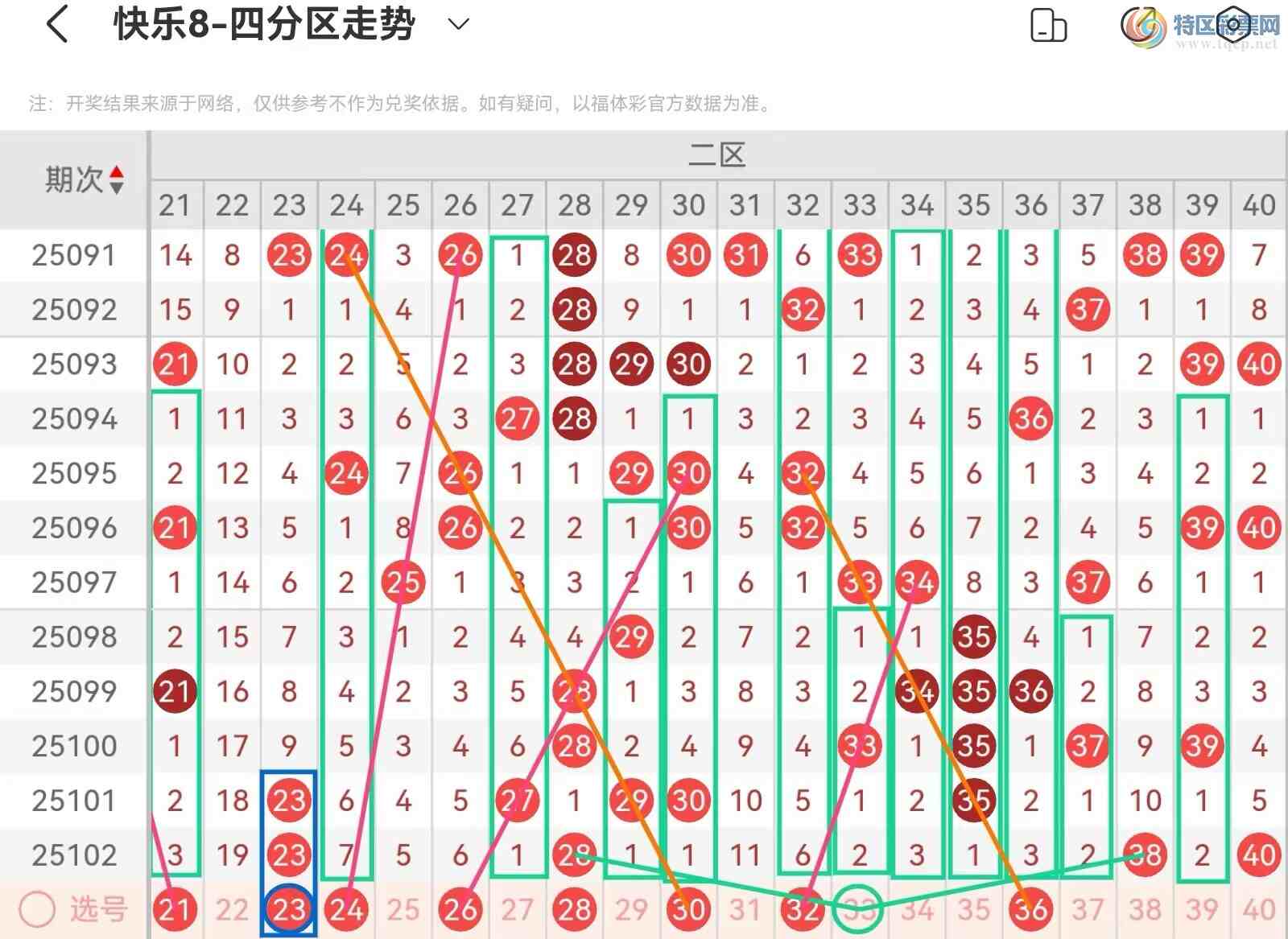Go back using the top-left arrow
The image size is (1288, 939).
[x=57, y=24]
